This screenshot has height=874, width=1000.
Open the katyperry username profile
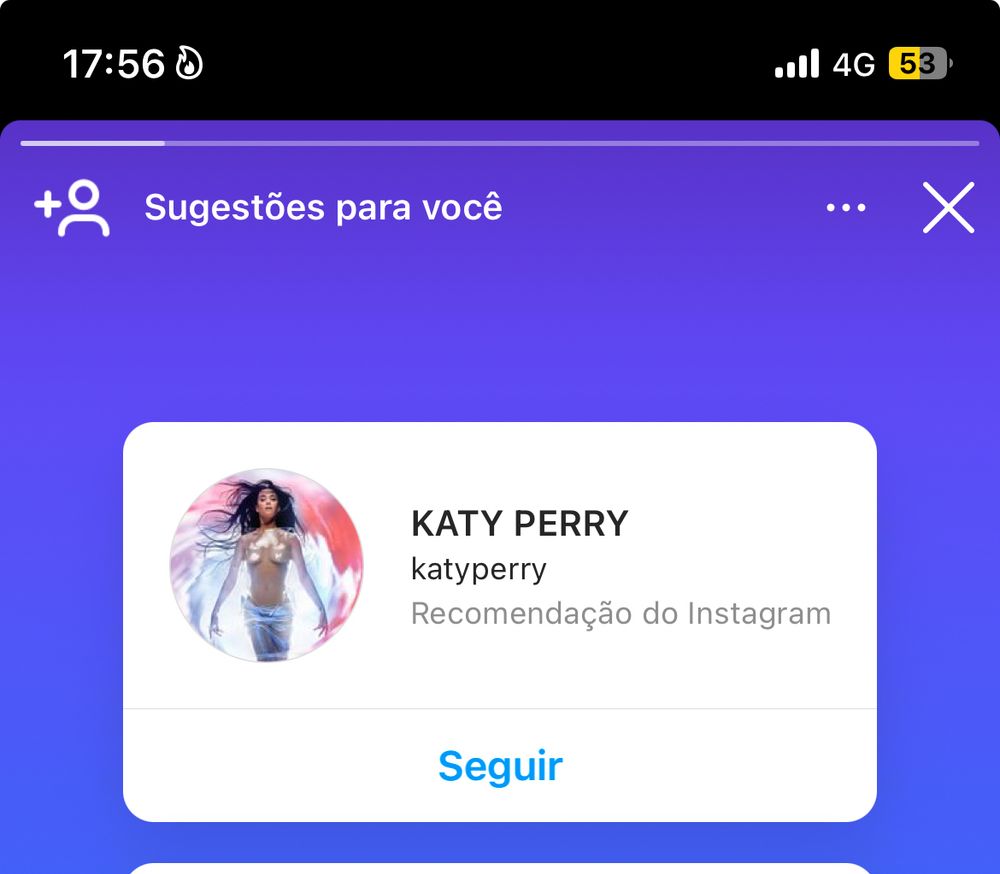click(x=479, y=570)
